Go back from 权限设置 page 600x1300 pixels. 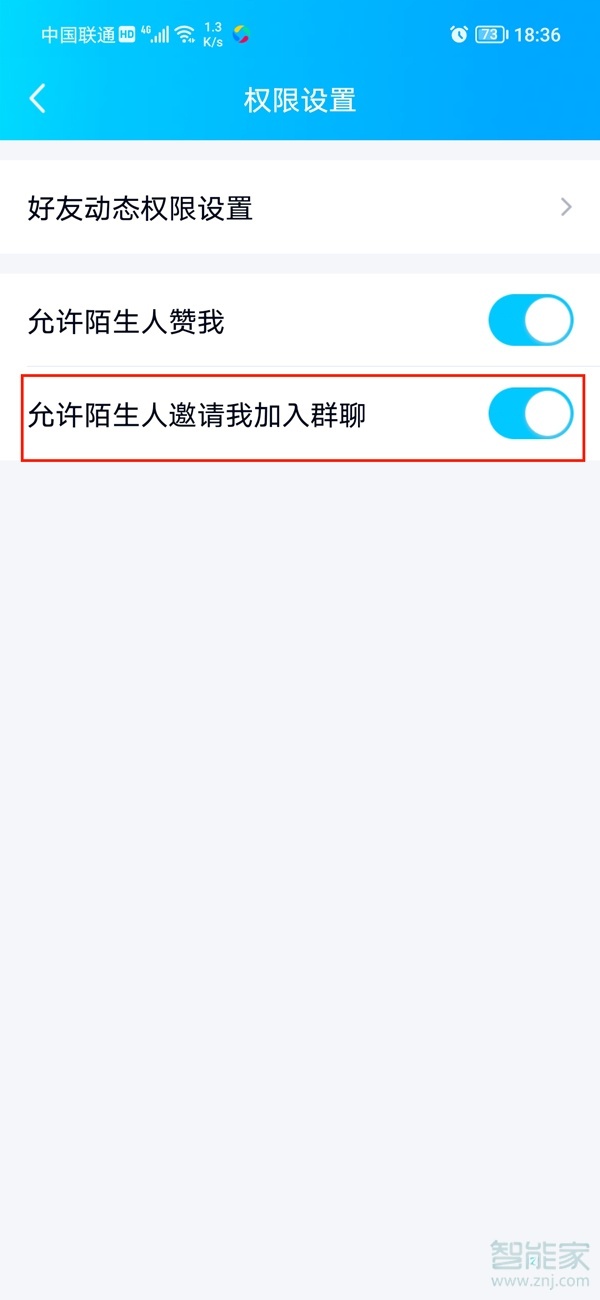point(38,99)
